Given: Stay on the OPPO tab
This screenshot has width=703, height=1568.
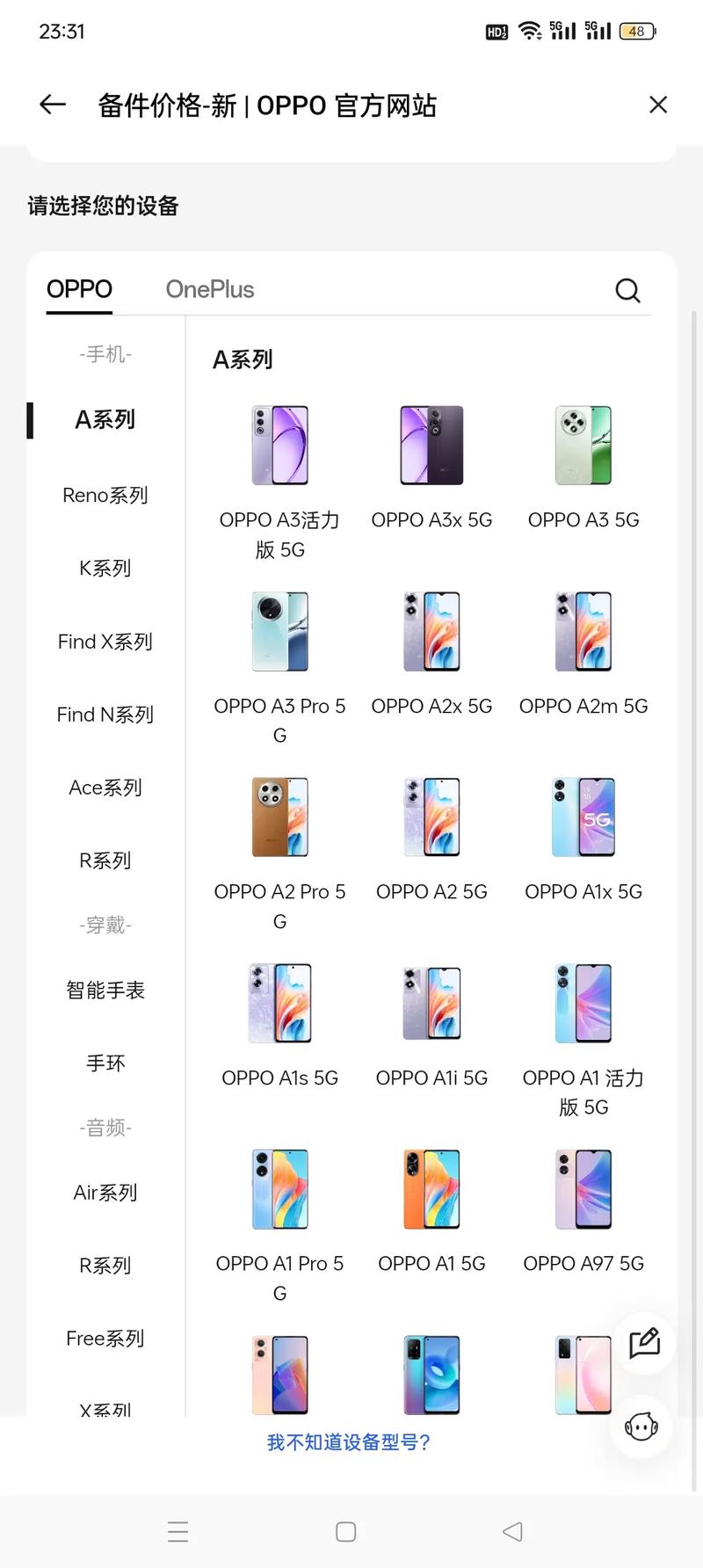Looking at the screenshot, I should [79, 288].
